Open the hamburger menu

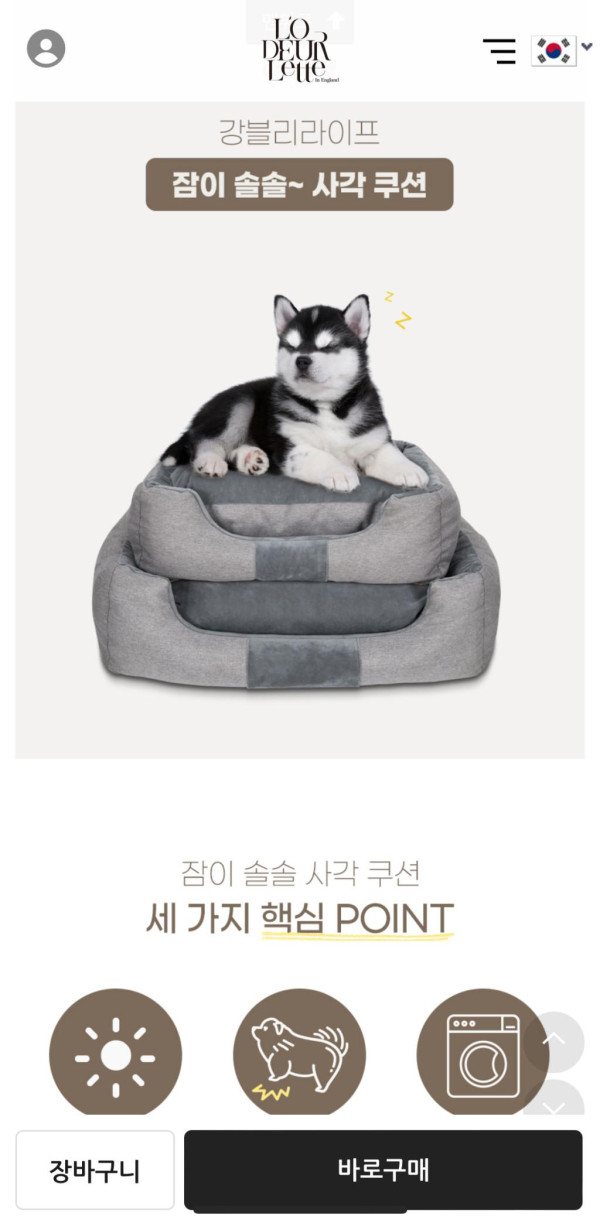(499, 51)
